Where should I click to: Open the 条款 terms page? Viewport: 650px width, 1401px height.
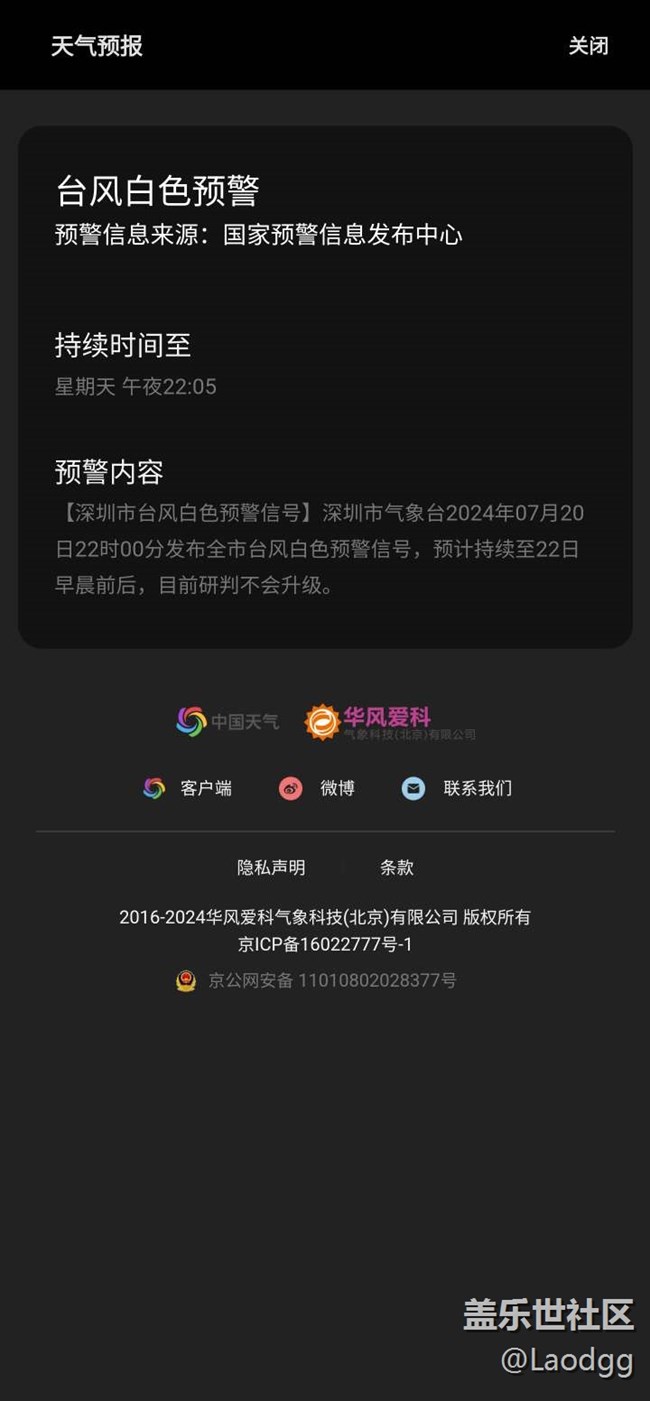pyautogui.click(x=397, y=867)
